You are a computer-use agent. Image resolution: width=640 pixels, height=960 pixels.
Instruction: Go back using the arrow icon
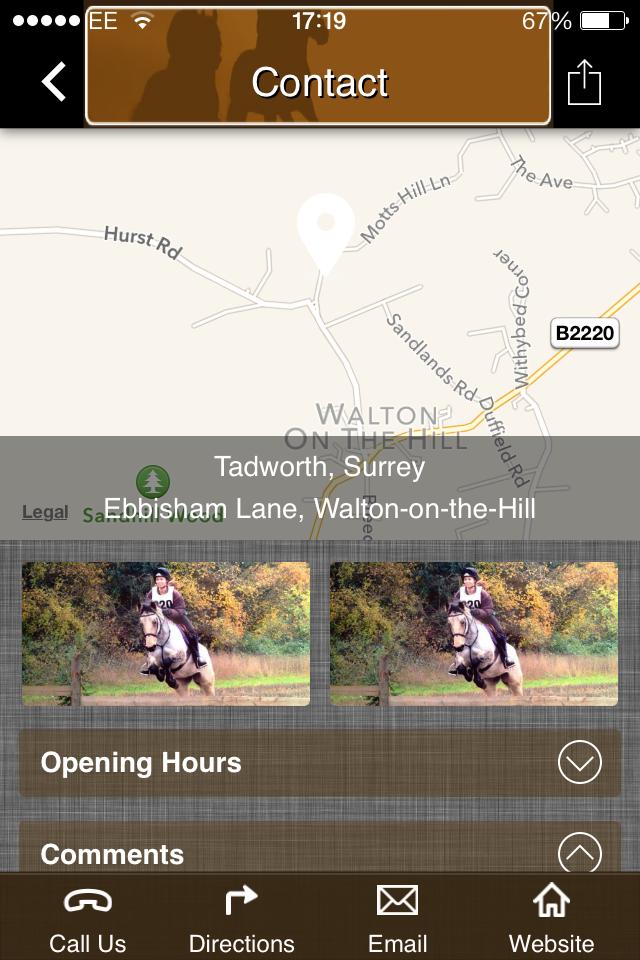pos(53,81)
